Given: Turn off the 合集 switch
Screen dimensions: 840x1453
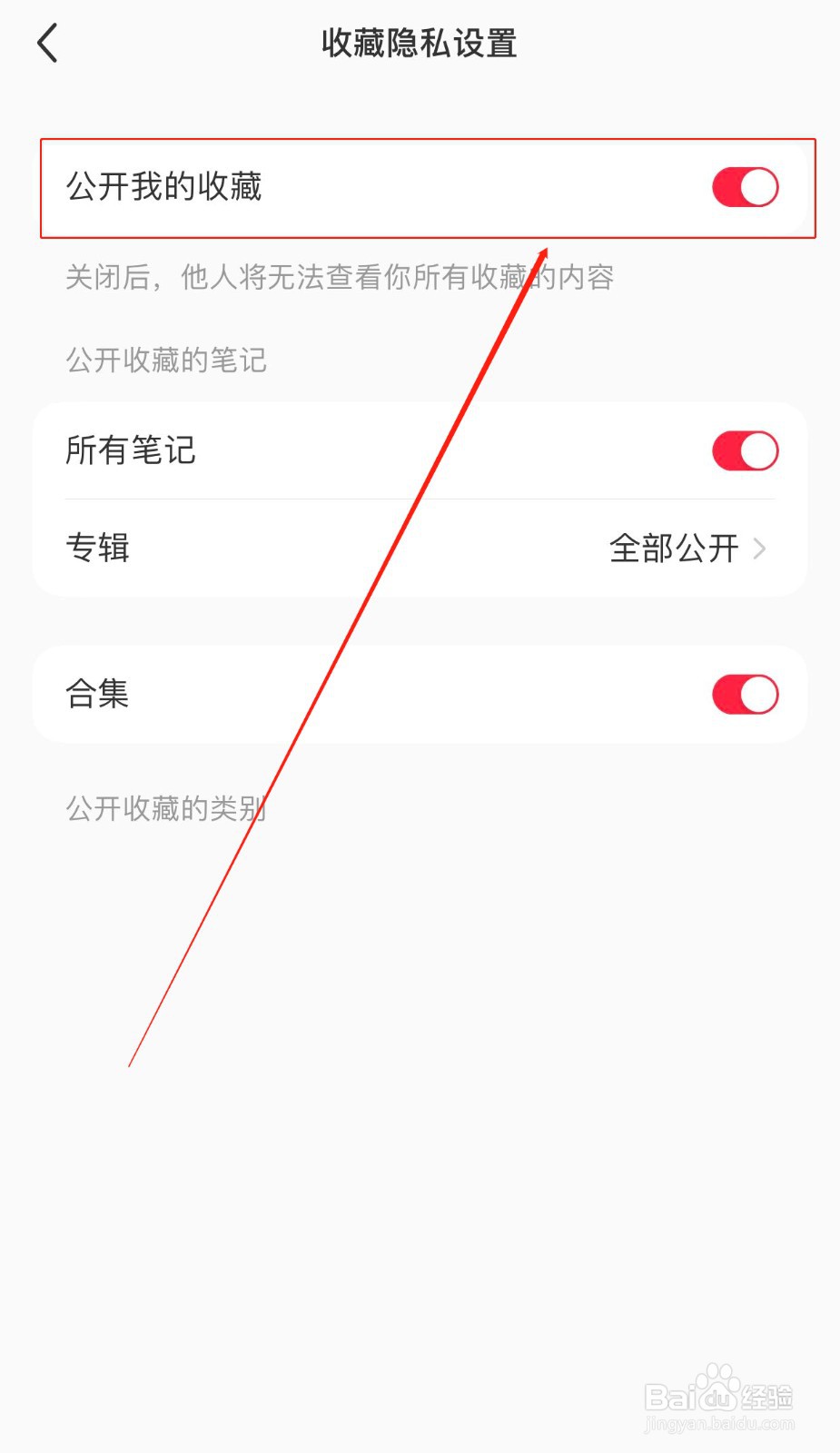Looking at the screenshot, I should tap(744, 693).
